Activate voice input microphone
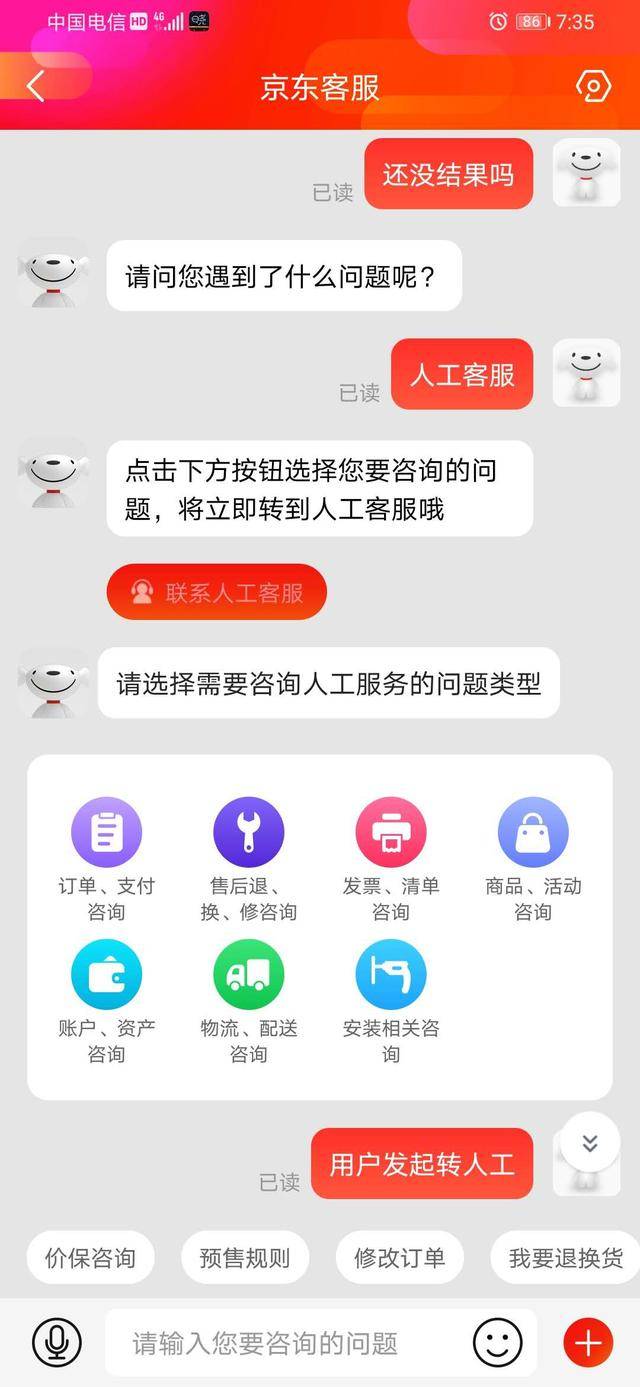 pyautogui.click(x=56, y=1342)
